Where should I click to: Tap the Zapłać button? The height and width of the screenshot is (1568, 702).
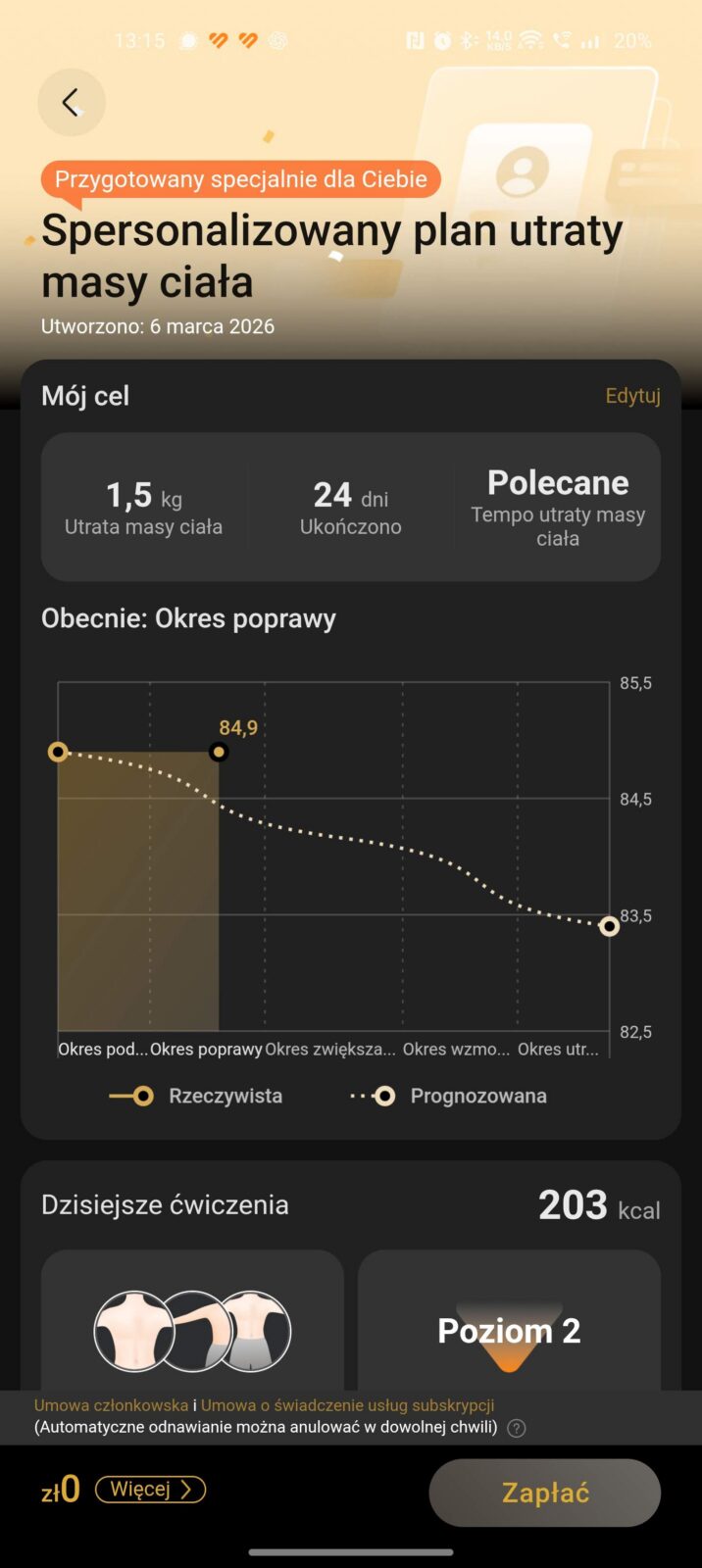coord(545,1493)
